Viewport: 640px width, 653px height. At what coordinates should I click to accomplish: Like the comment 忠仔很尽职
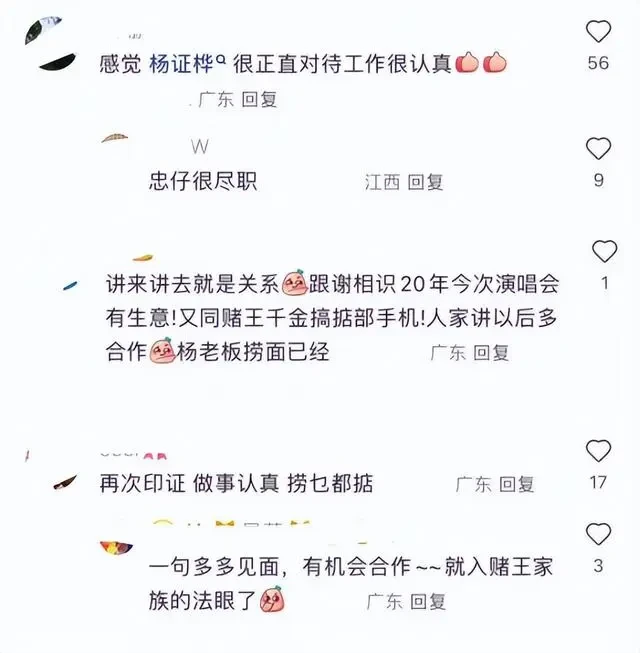coord(598,150)
